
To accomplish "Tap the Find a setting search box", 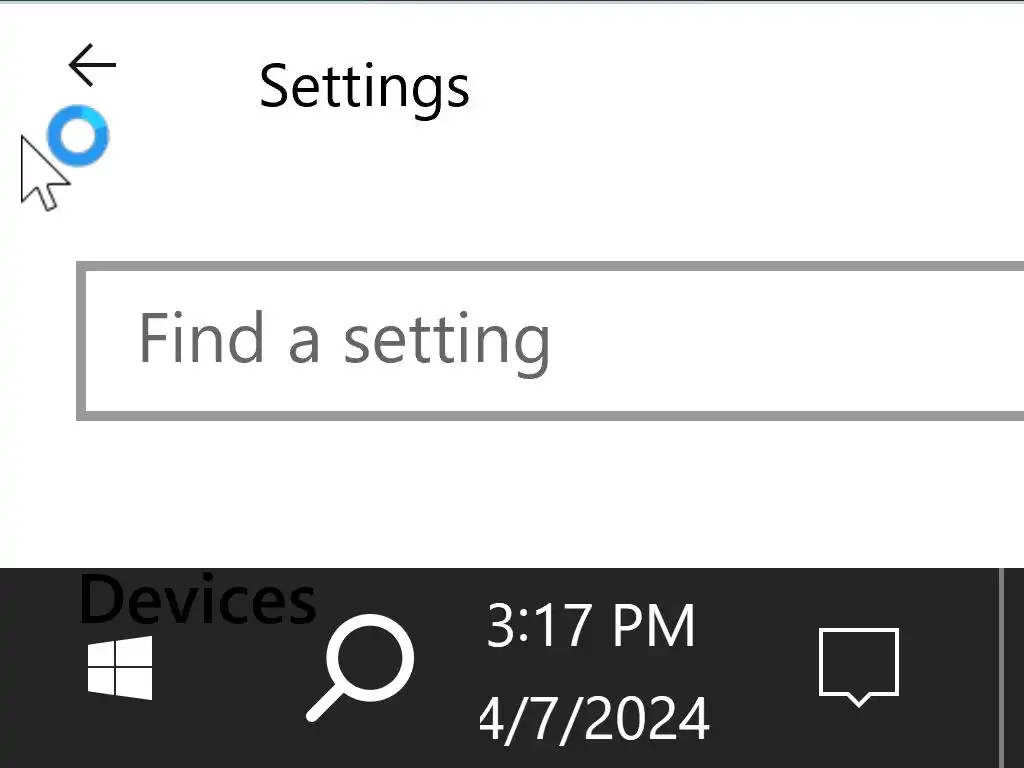I will 550,340.
